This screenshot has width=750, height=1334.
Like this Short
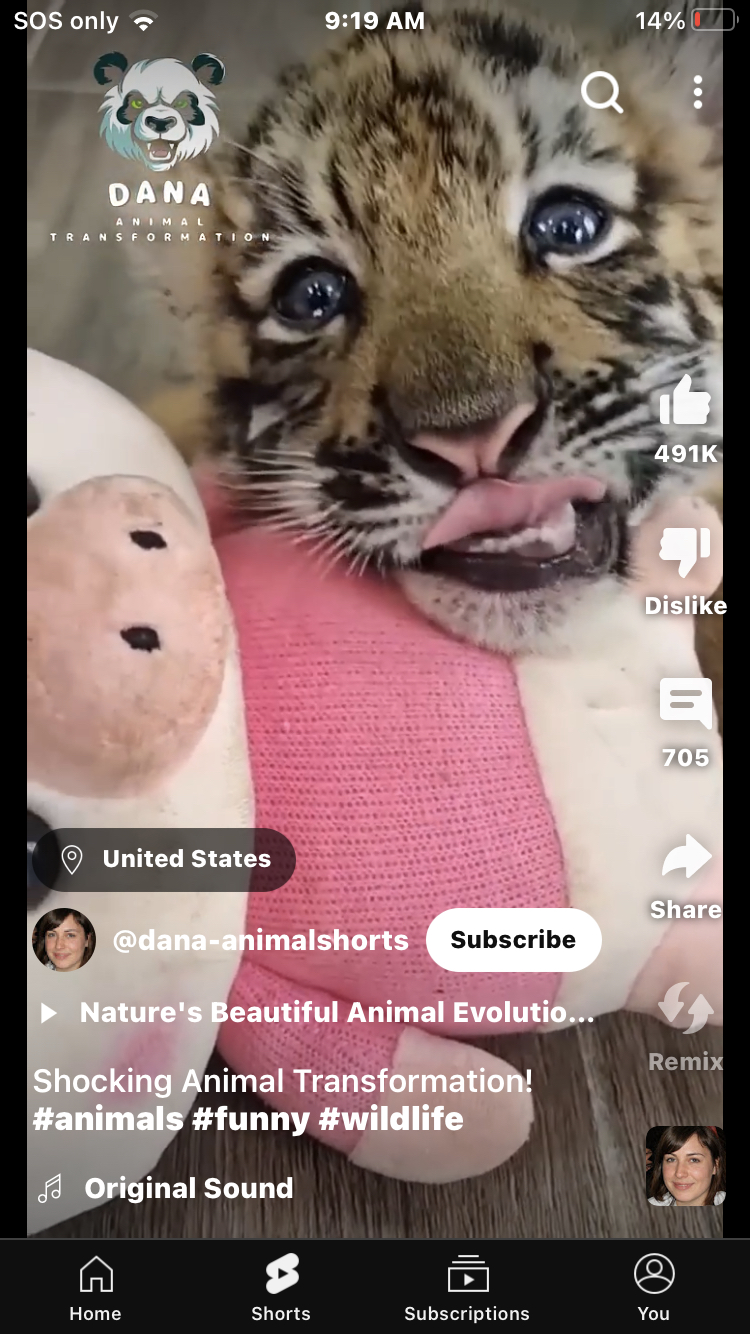coord(685,403)
